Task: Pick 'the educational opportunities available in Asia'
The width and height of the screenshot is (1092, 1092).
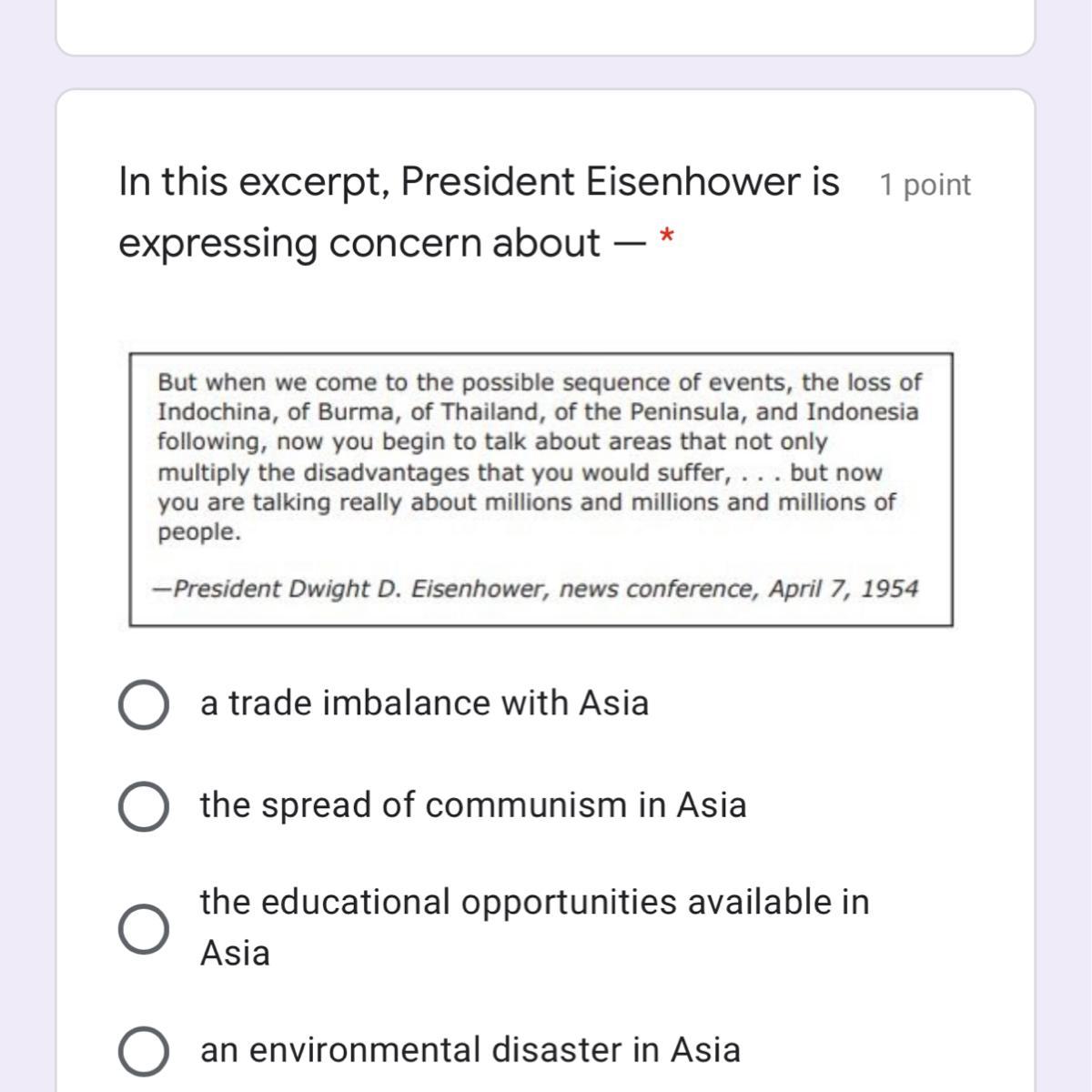Action: pos(143,928)
